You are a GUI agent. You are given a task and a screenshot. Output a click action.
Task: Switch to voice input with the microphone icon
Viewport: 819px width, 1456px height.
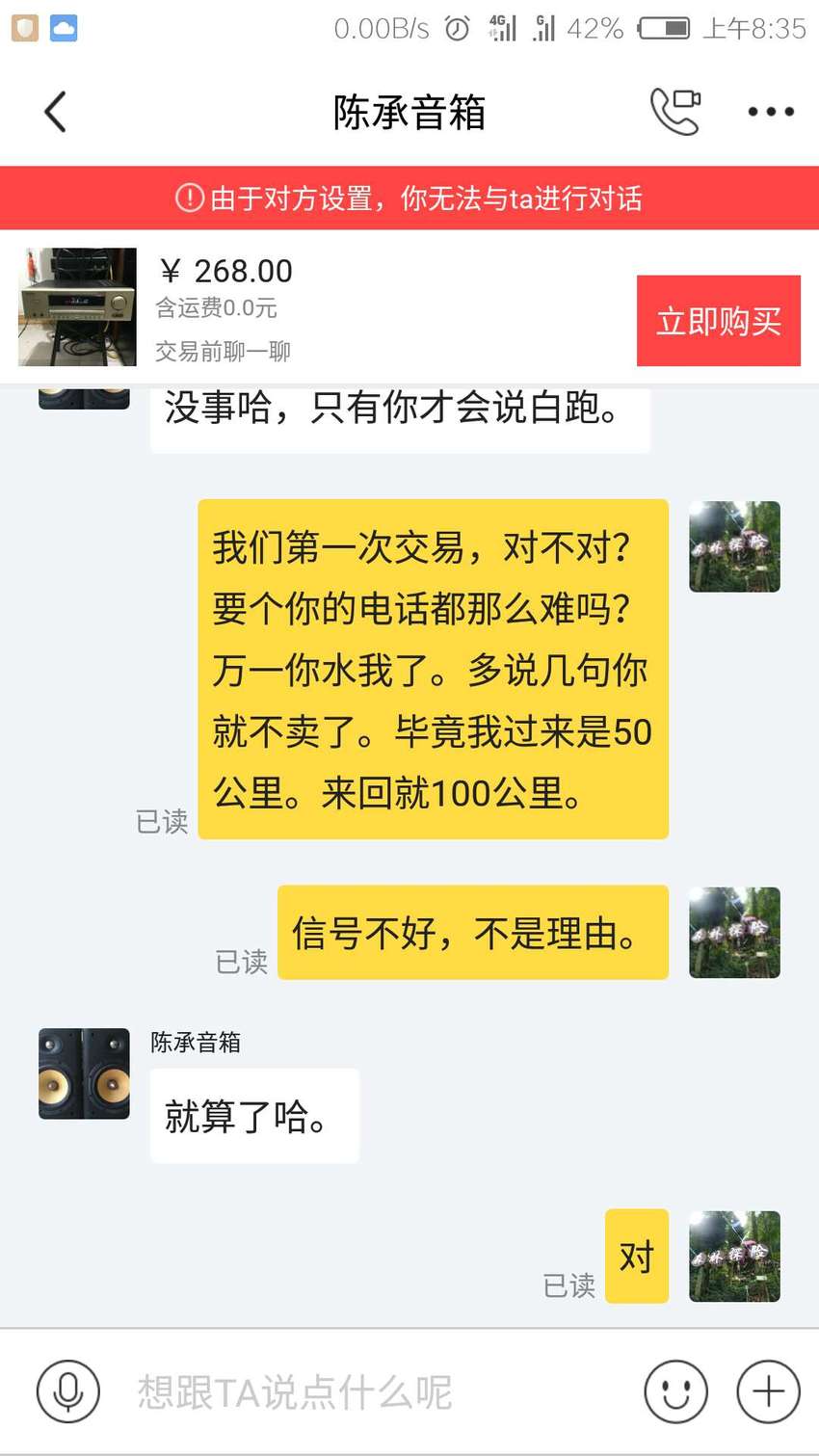pos(67,1391)
